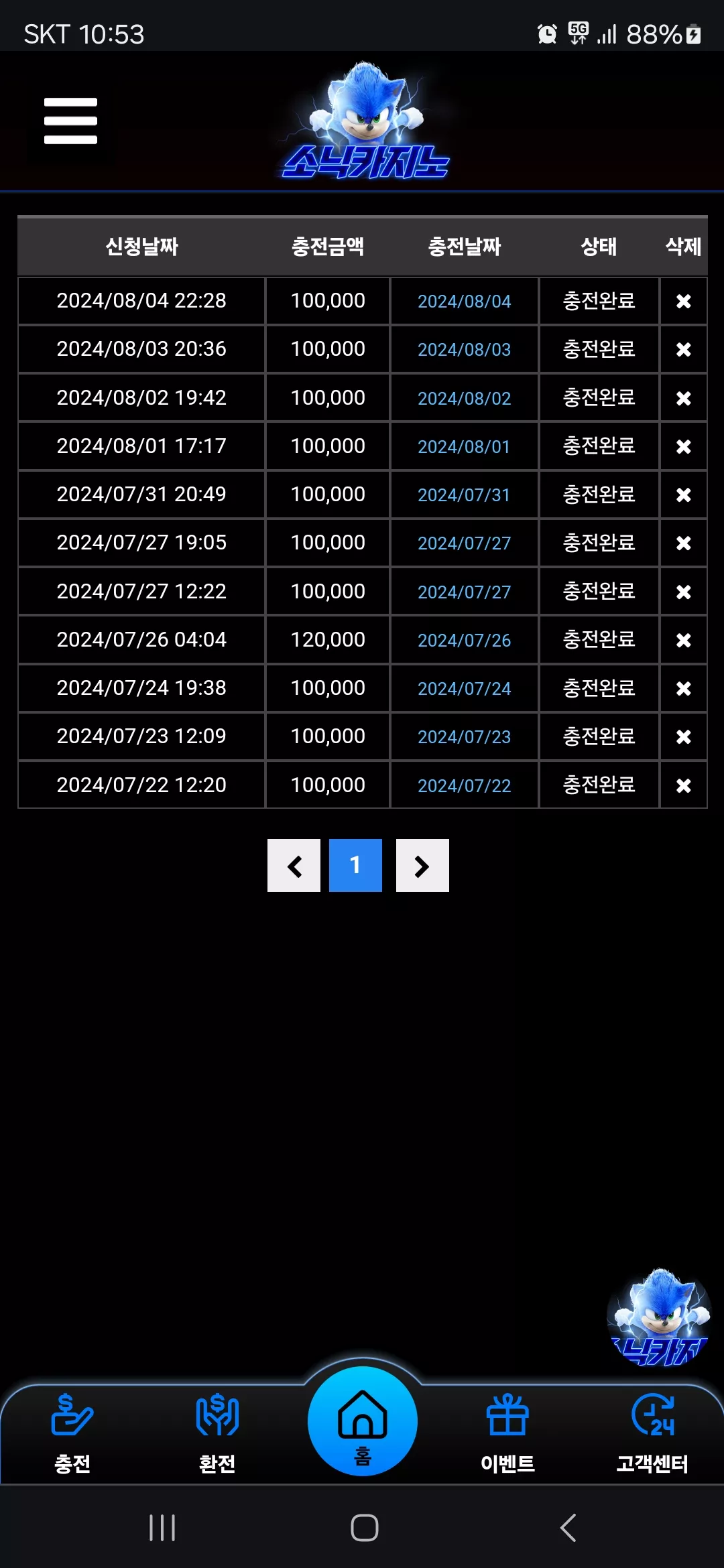
Task: Delete the 2024/08/04 22:28 charge record
Action: 683,302
